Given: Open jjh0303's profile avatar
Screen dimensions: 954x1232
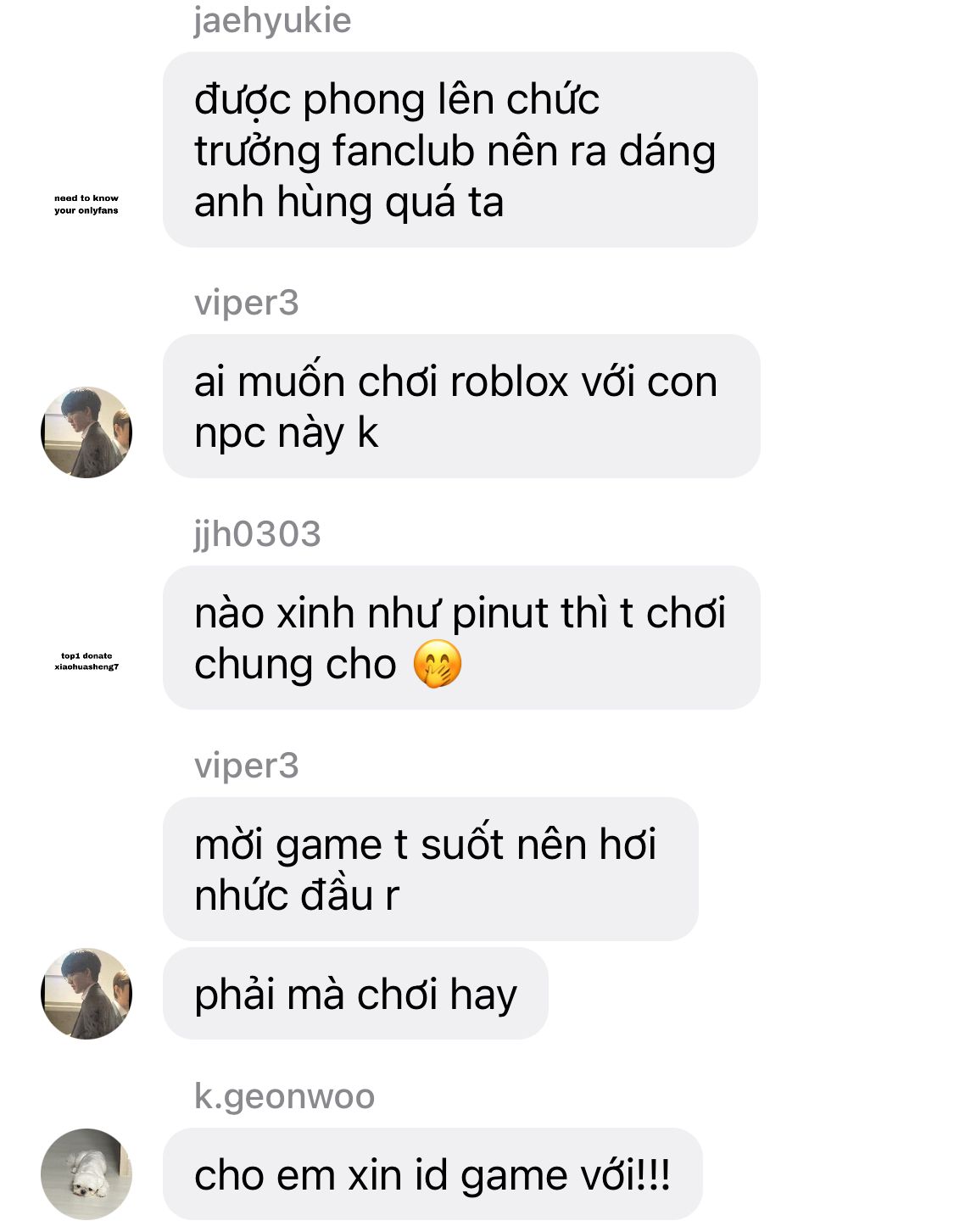Looking at the screenshot, I should coord(86,661).
